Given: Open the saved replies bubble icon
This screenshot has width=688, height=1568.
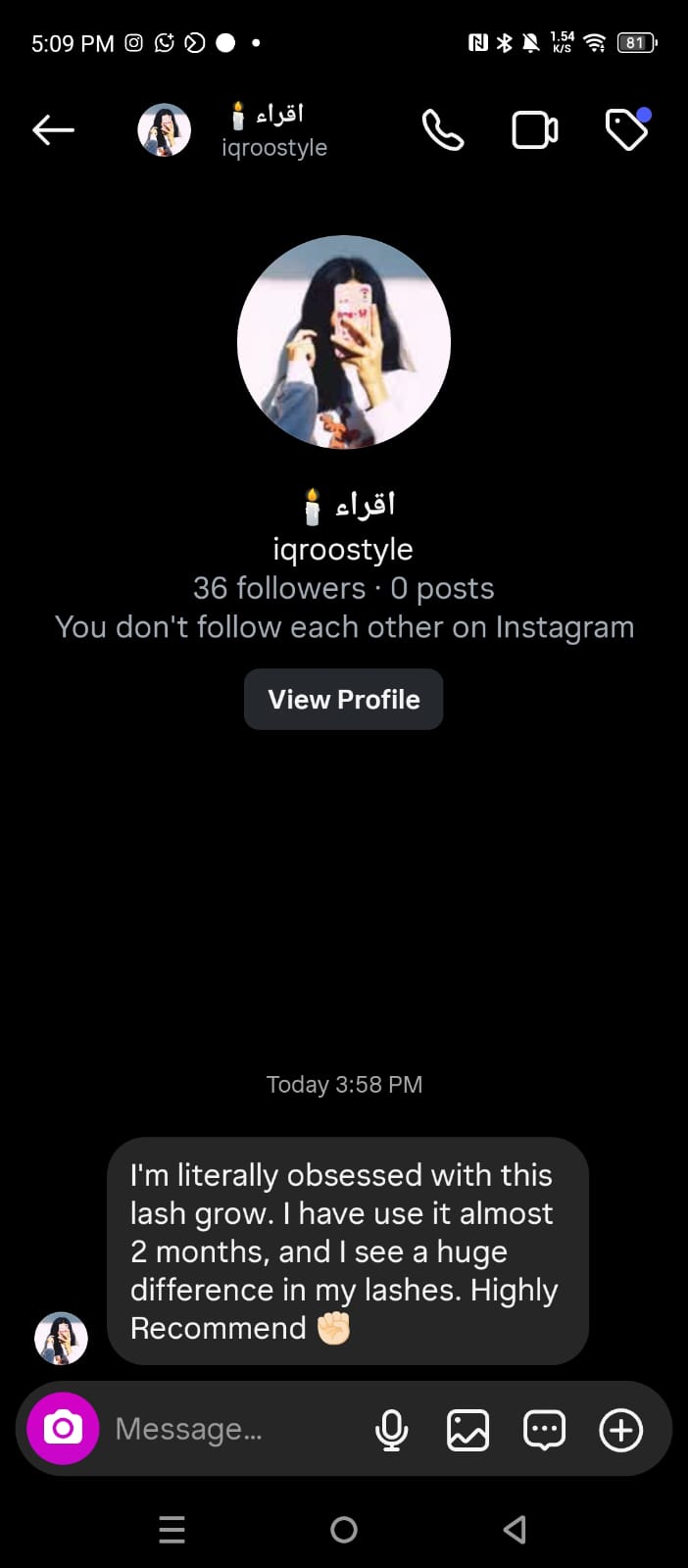Looking at the screenshot, I should point(544,1430).
